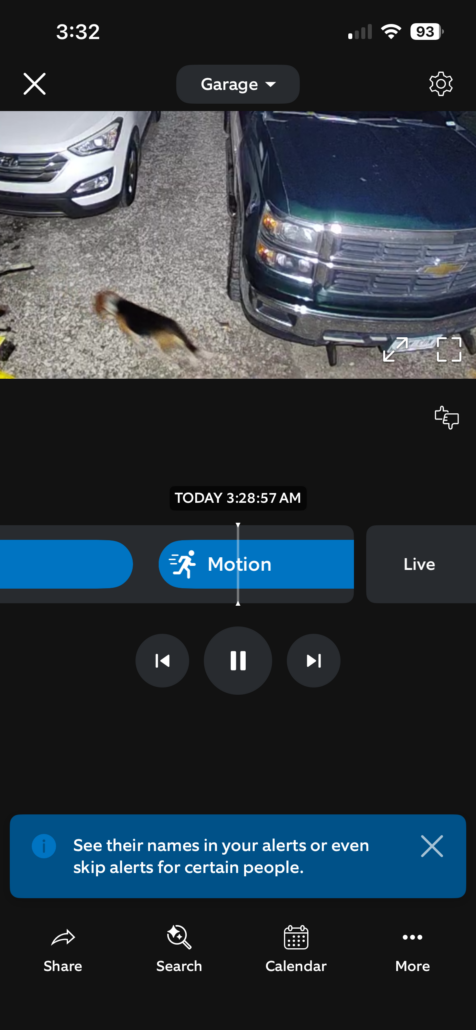
Task: Open the More options menu
Action: pos(412,949)
